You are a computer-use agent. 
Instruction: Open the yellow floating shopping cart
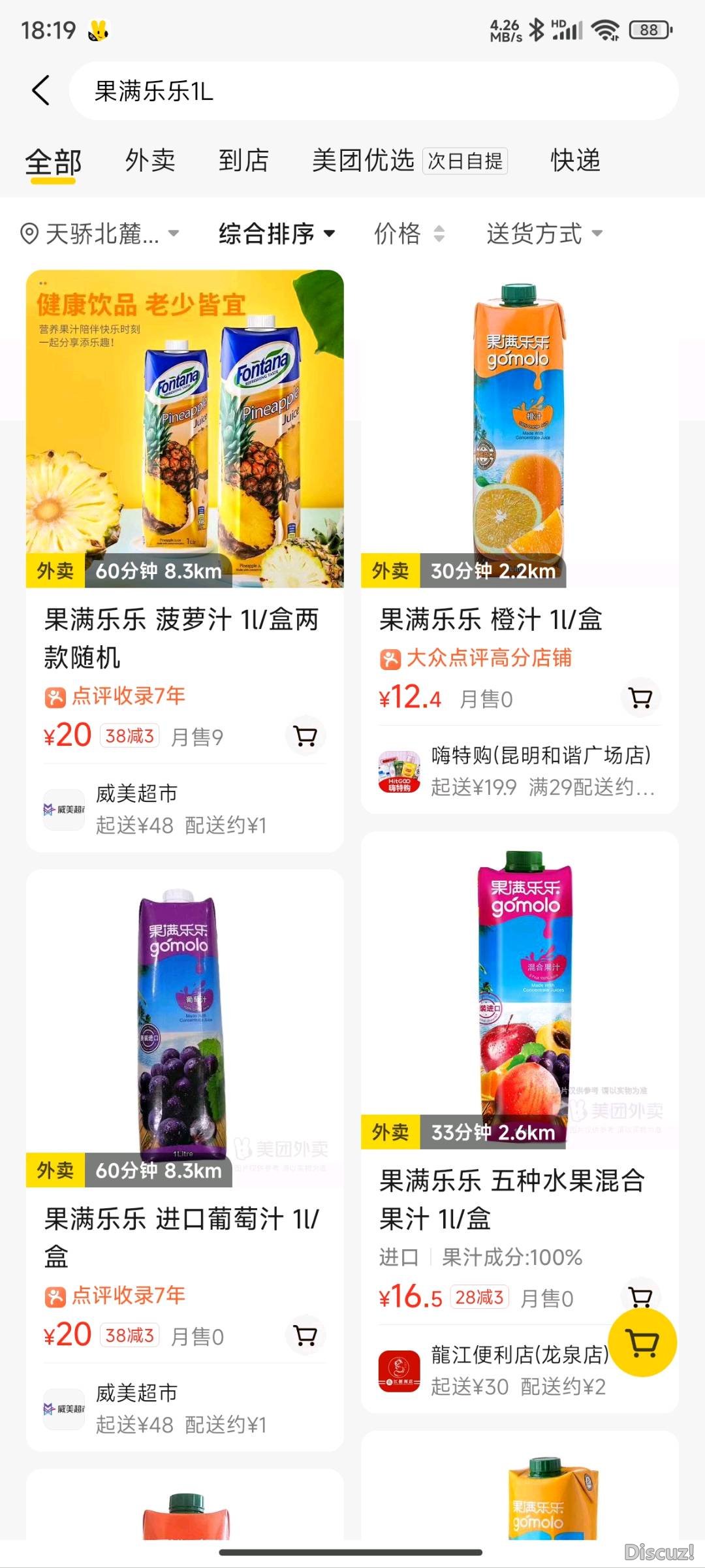pos(642,1343)
